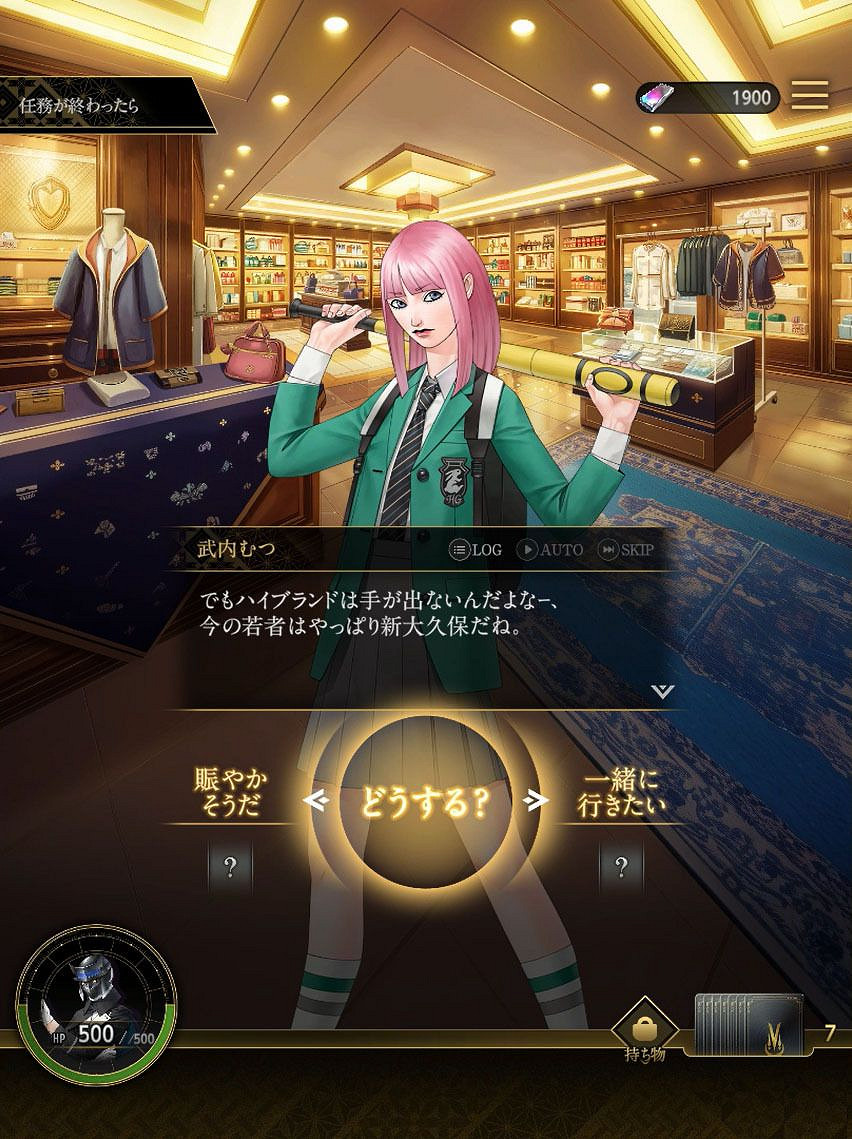
Task: Advance dialogue with the down arrow
Action: [662, 691]
